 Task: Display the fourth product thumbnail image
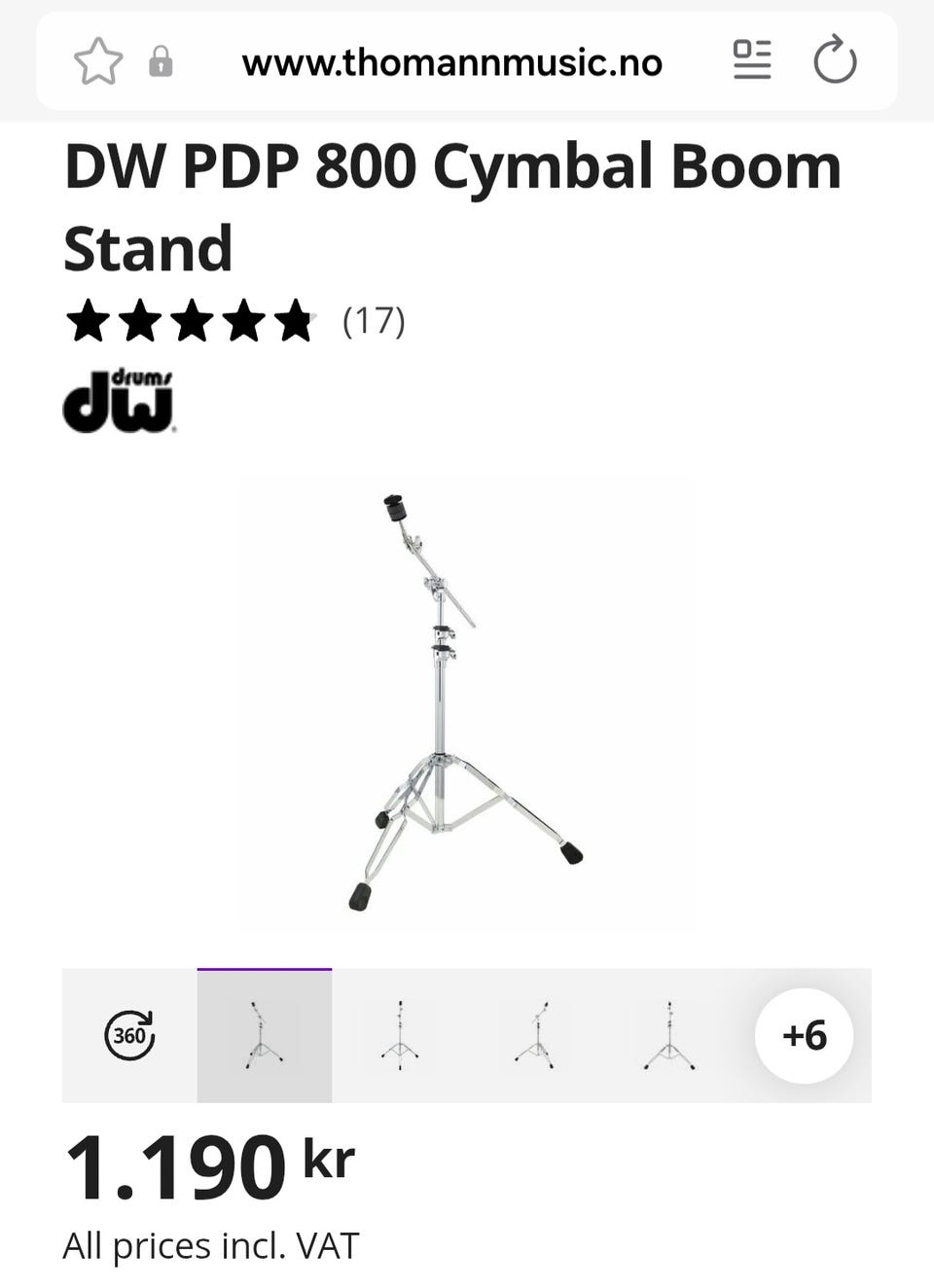669,1035
